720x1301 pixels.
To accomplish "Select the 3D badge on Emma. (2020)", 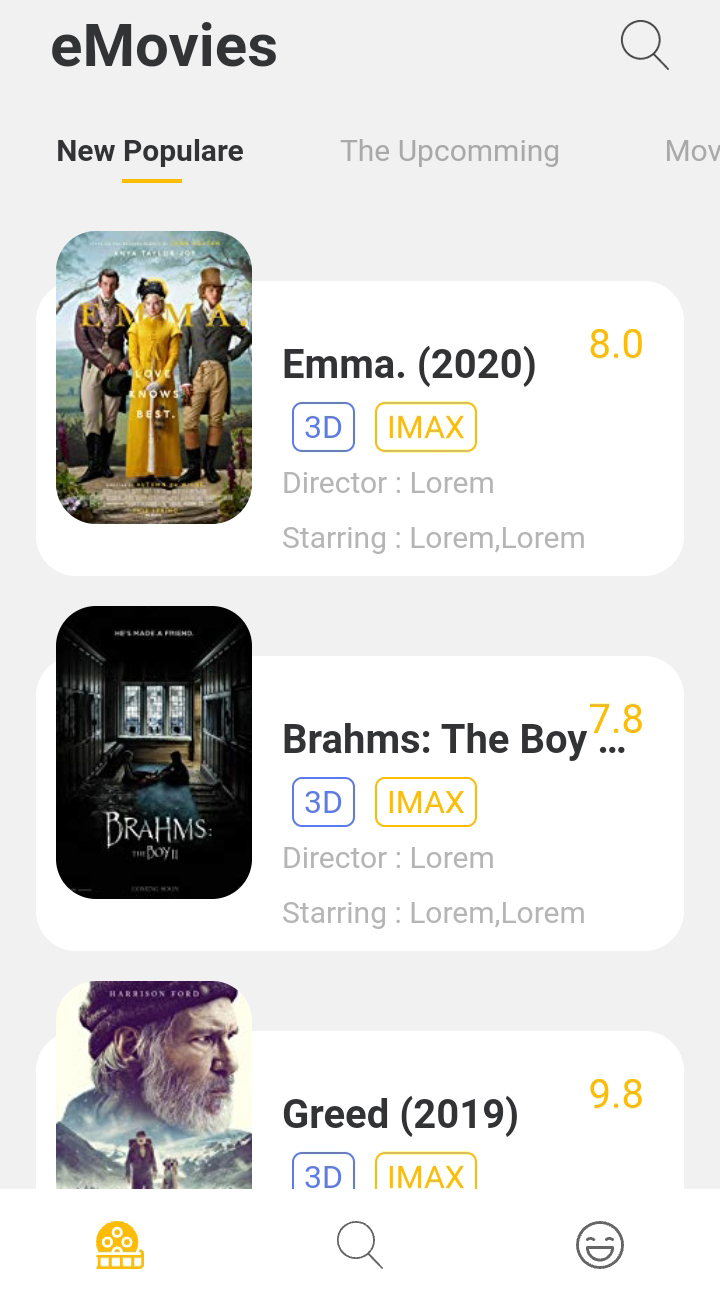I will tap(323, 426).
